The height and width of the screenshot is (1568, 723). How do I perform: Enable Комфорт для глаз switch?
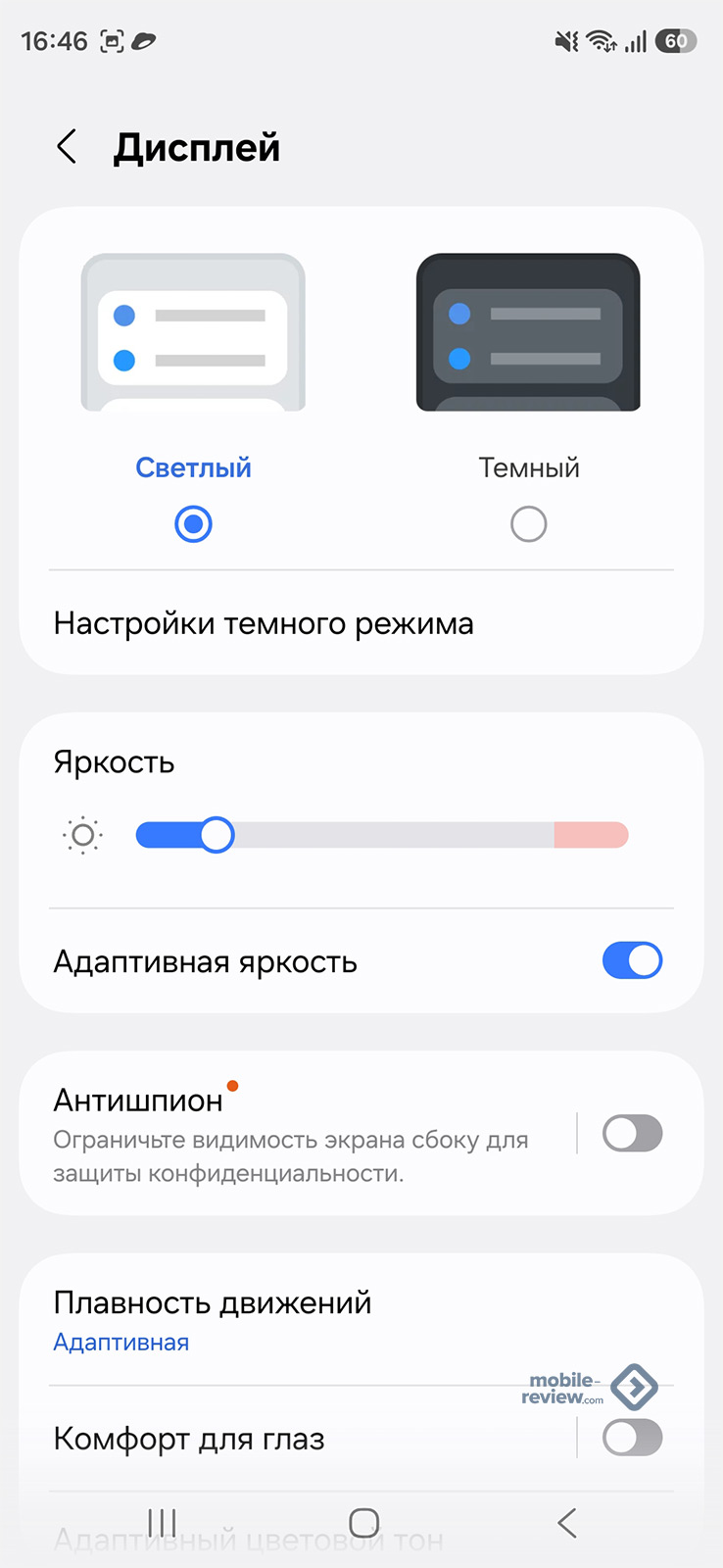632,1438
